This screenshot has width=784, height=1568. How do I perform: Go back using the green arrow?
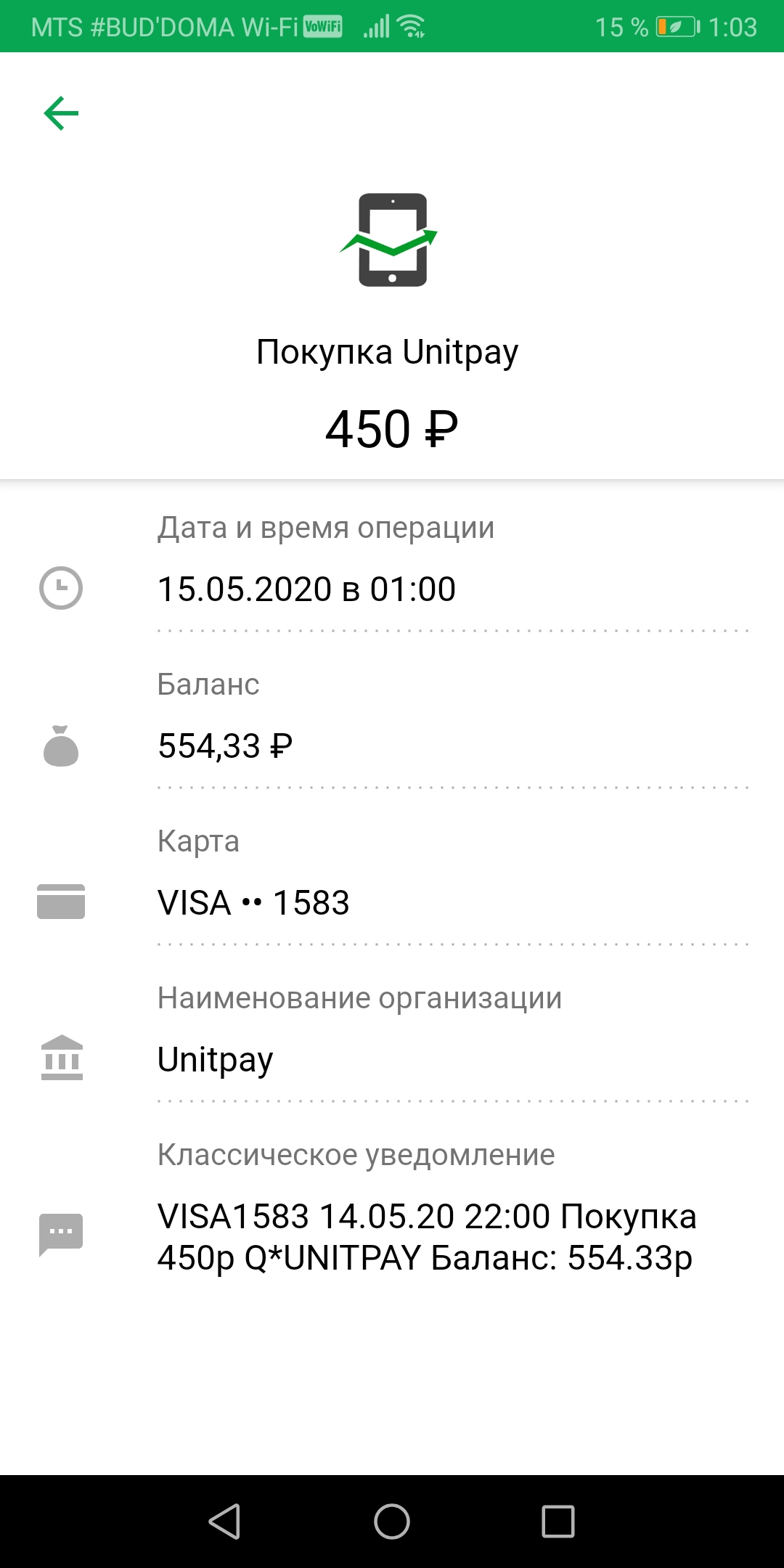[61, 113]
